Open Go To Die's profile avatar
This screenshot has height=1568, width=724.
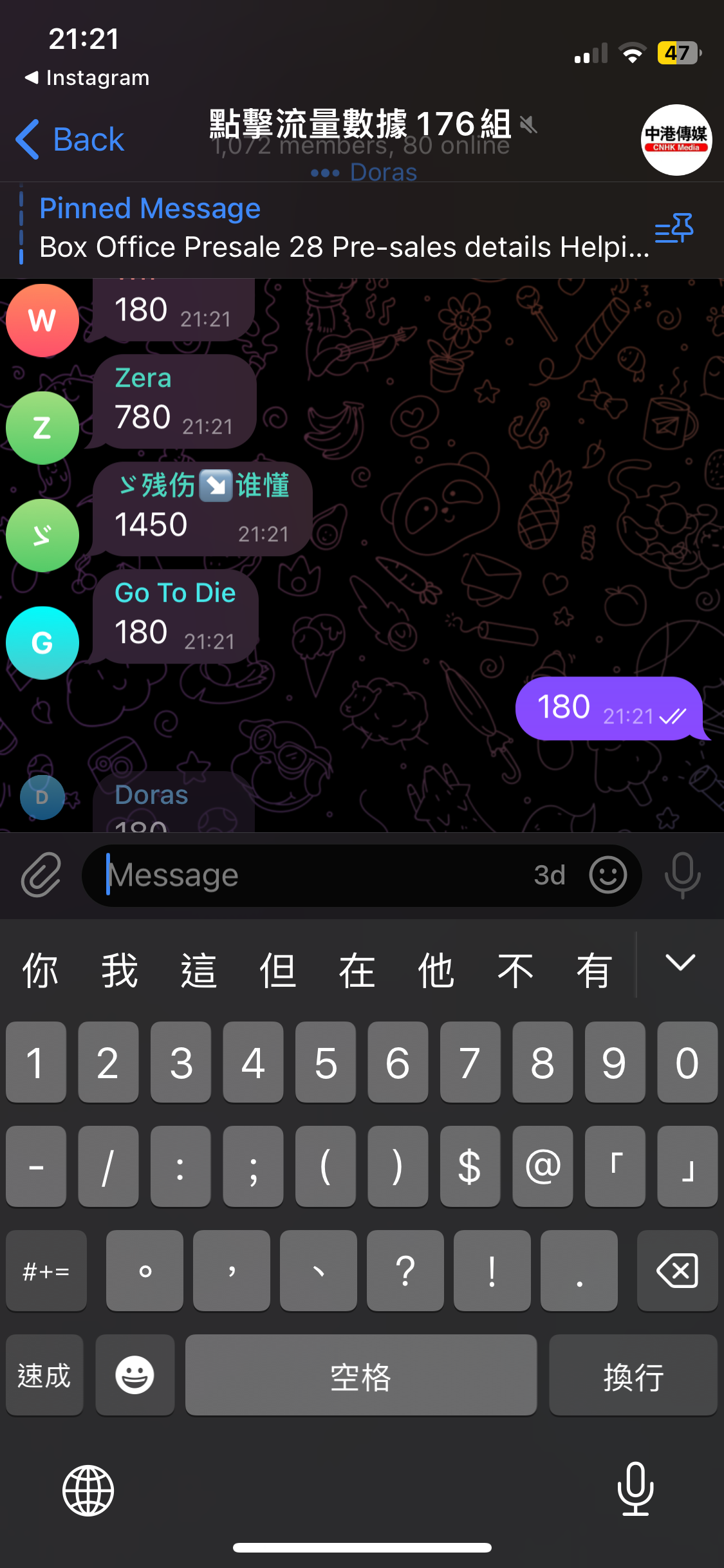[x=42, y=643]
